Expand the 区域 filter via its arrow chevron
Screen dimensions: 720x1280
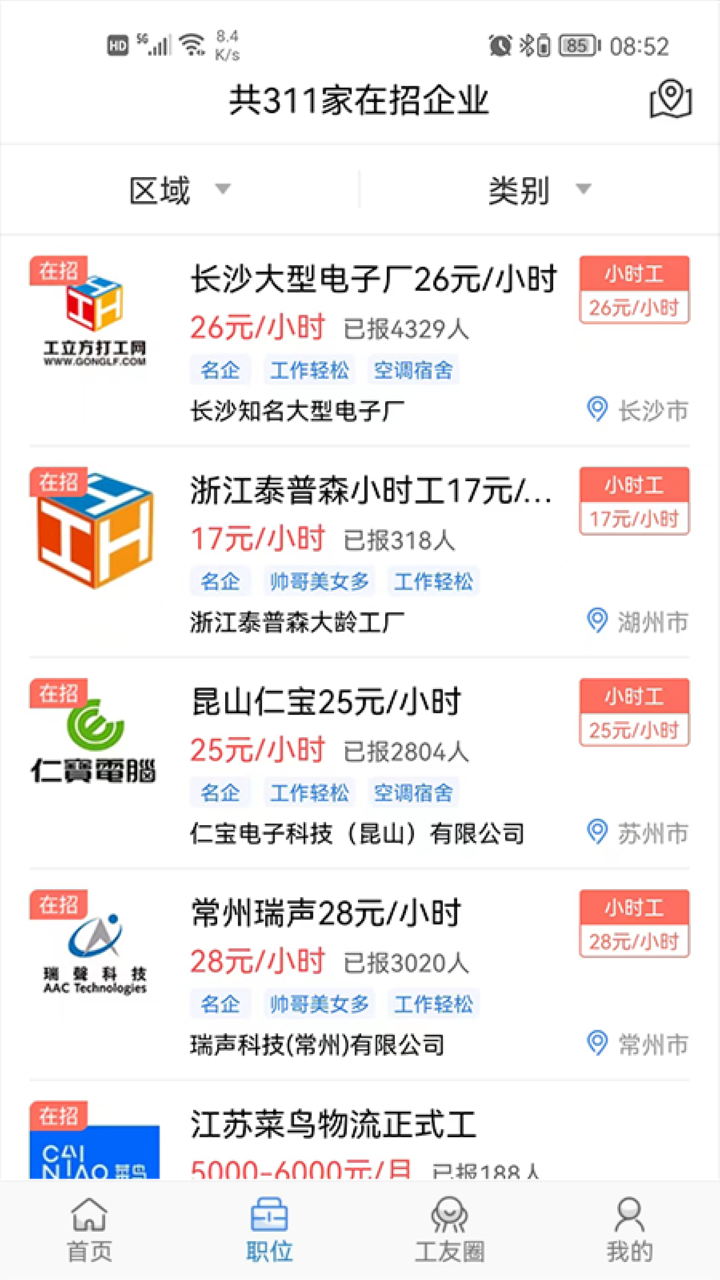[224, 190]
